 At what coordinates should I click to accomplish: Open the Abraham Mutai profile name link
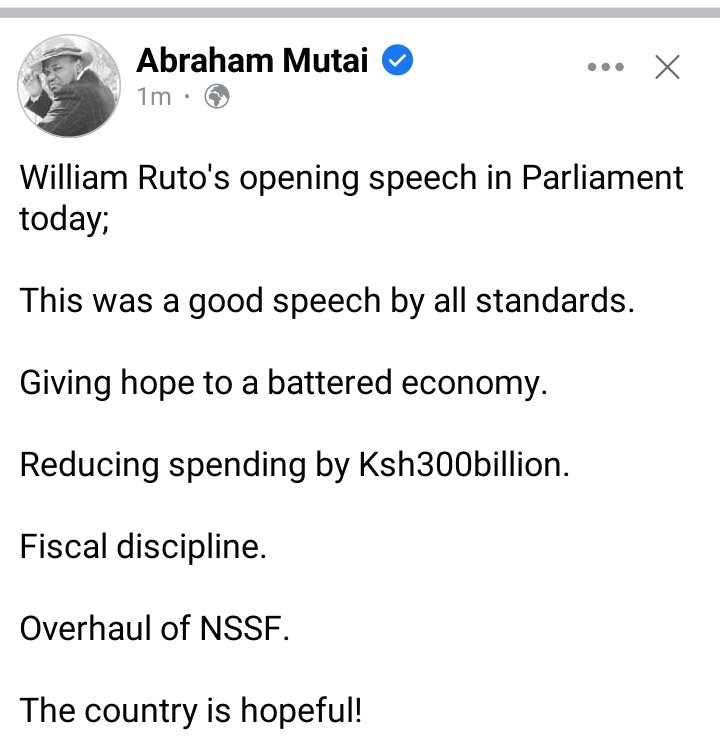252,62
